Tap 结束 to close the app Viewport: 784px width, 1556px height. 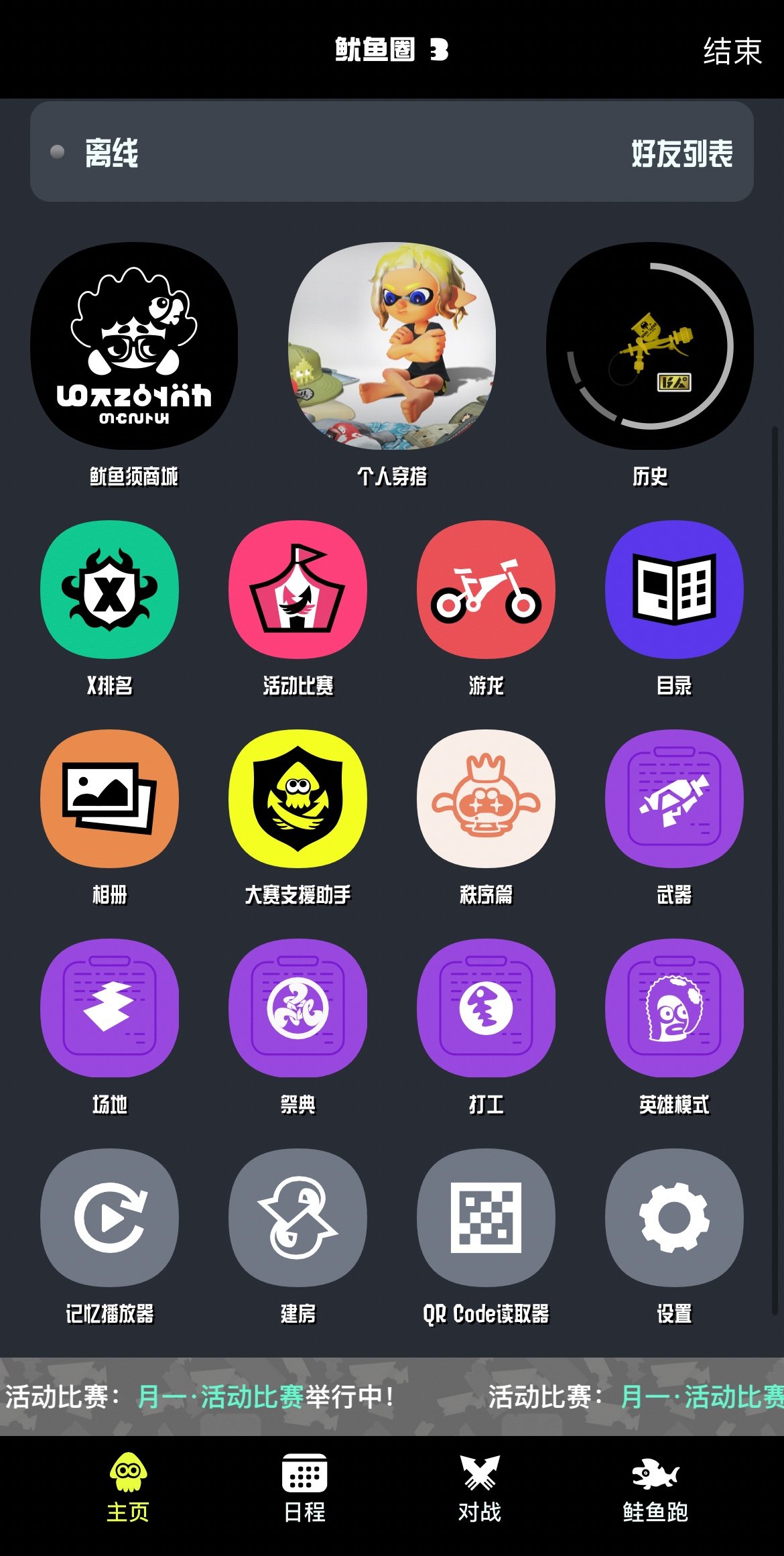pyautogui.click(x=732, y=51)
